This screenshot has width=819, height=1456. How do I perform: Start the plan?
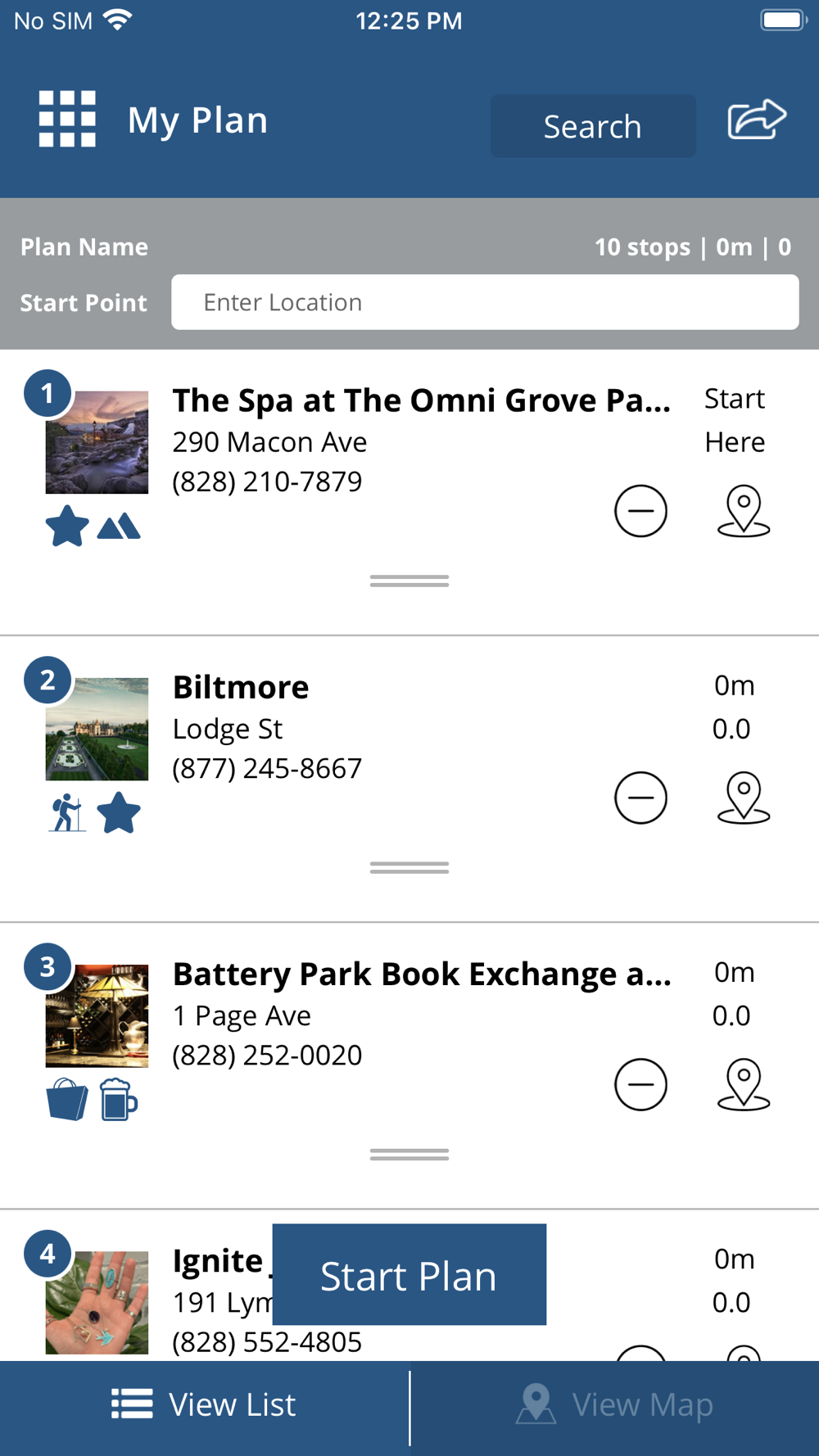(x=409, y=1275)
